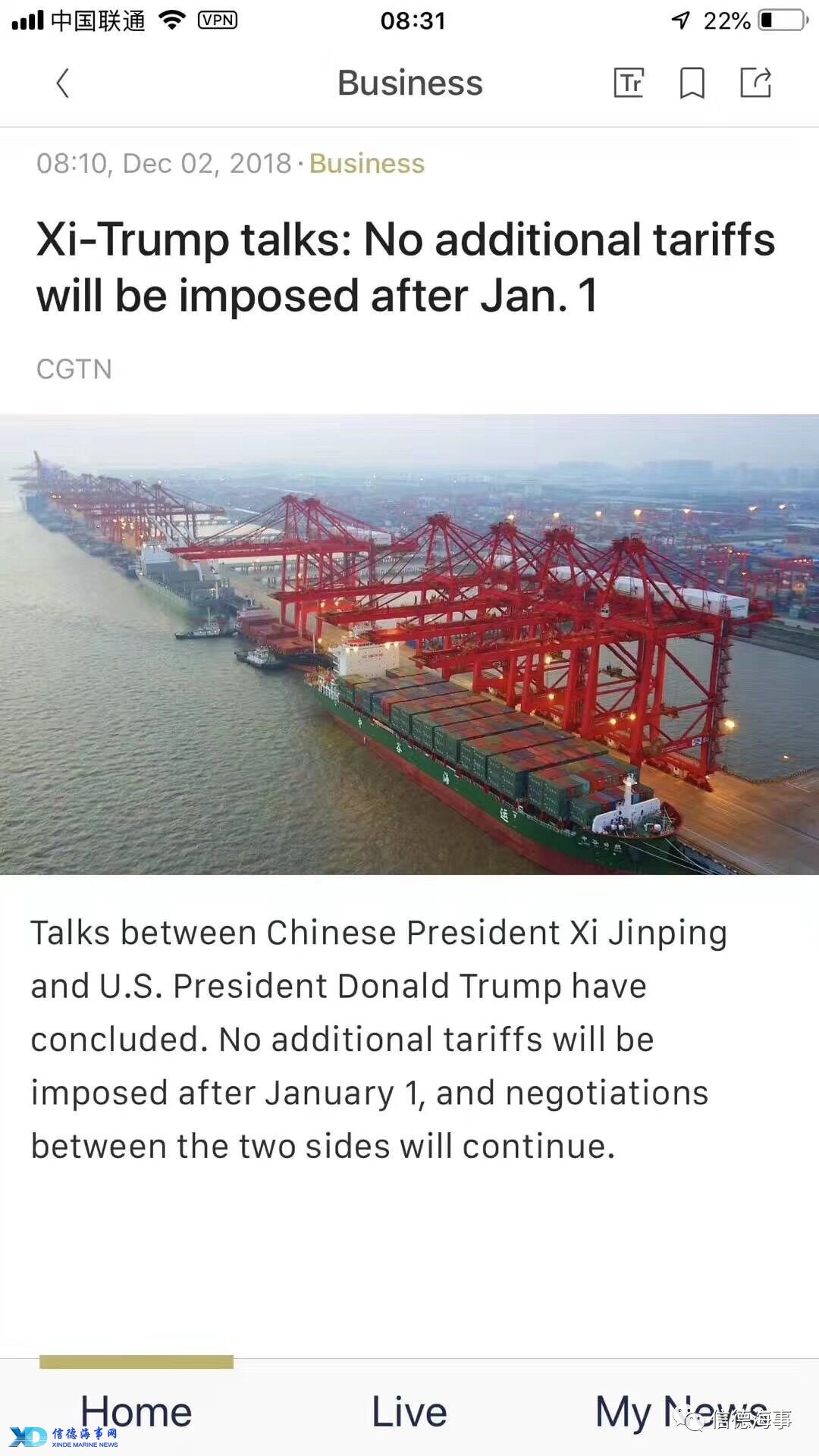
Task: Switch to the My News tab
Action: pos(680,1412)
